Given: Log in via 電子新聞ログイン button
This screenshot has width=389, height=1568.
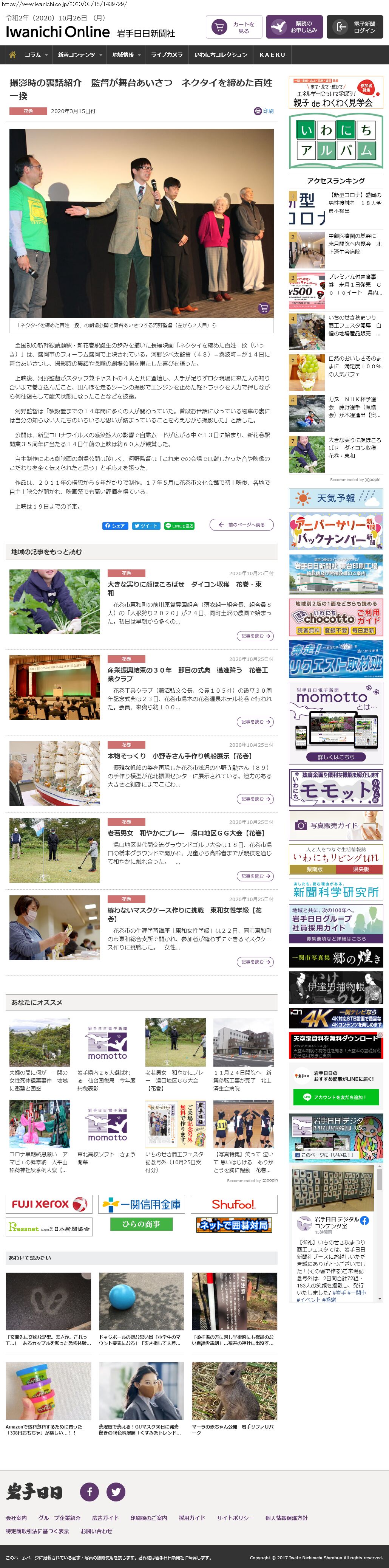Looking at the screenshot, I should pyautogui.click(x=355, y=27).
